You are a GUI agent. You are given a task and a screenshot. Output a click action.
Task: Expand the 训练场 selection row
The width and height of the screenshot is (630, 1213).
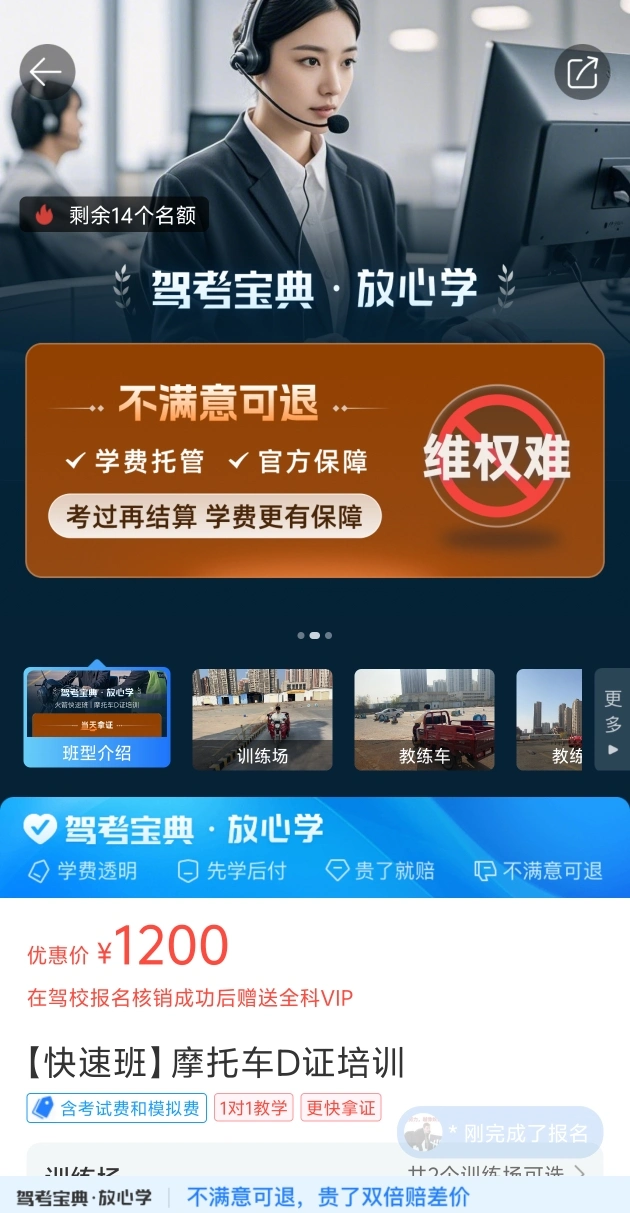coord(315,1165)
